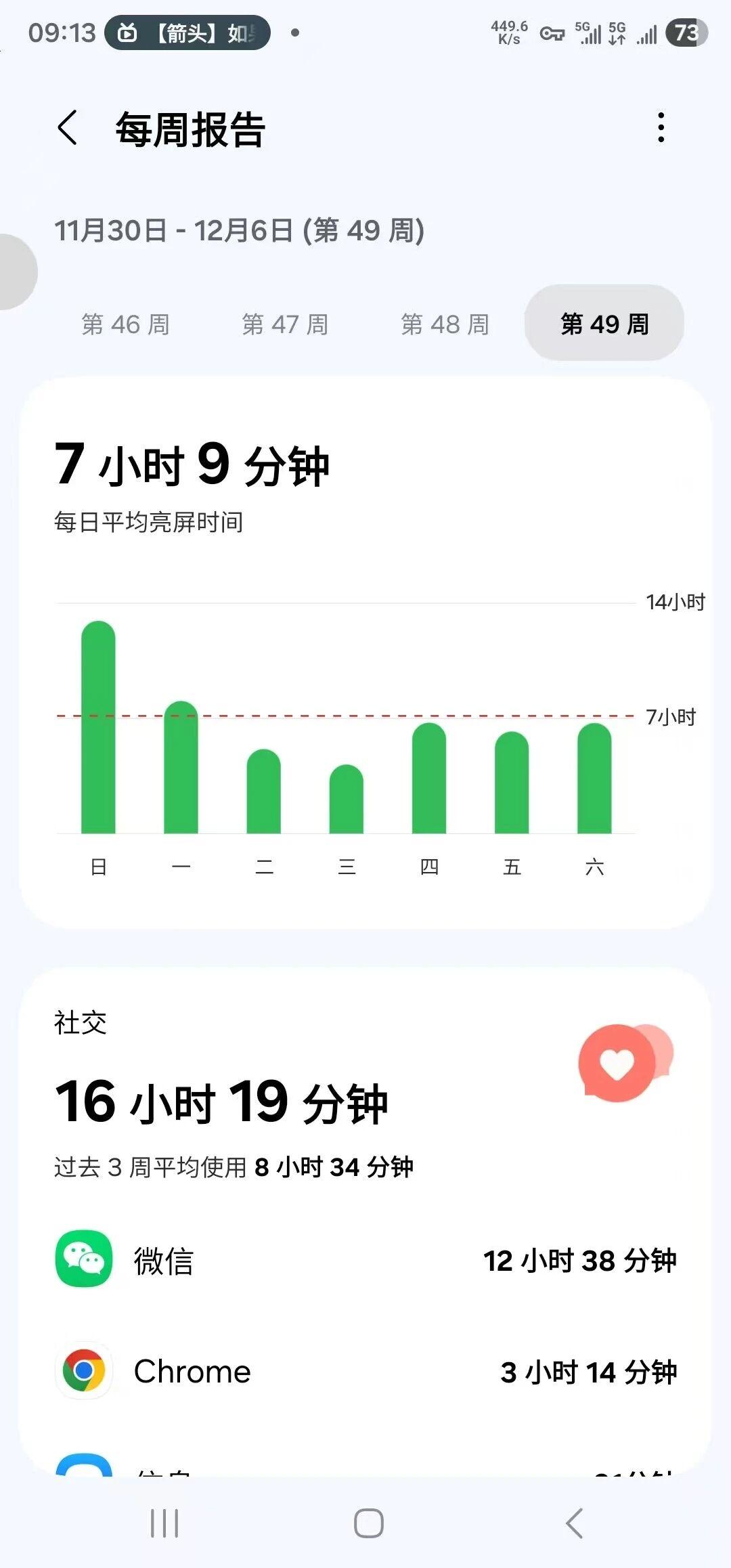731x1568 pixels.
Task: Select the 第 49 周 tab
Action: pos(604,324)
